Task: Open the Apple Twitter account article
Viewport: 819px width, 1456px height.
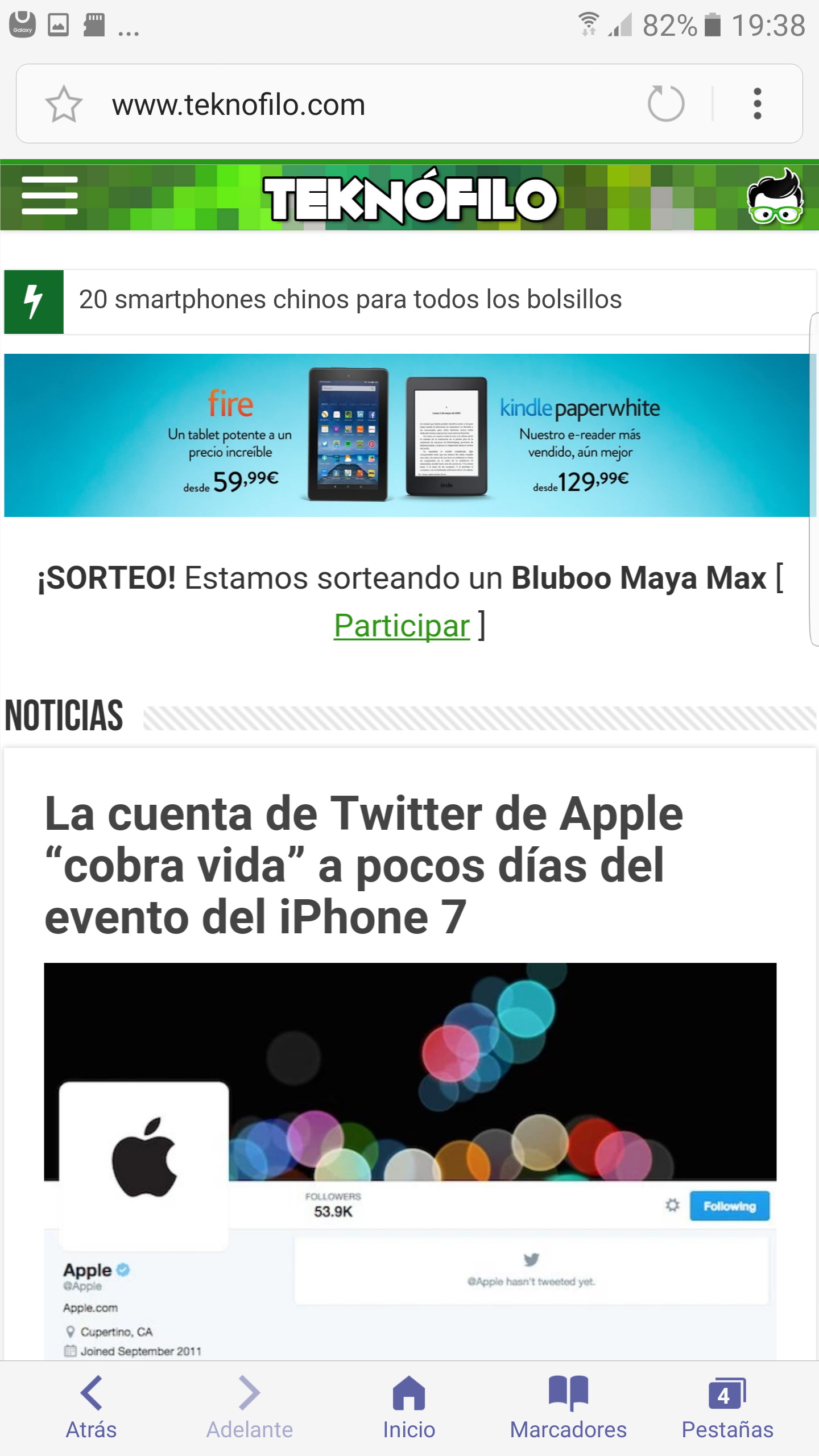Action: point(364,864)
